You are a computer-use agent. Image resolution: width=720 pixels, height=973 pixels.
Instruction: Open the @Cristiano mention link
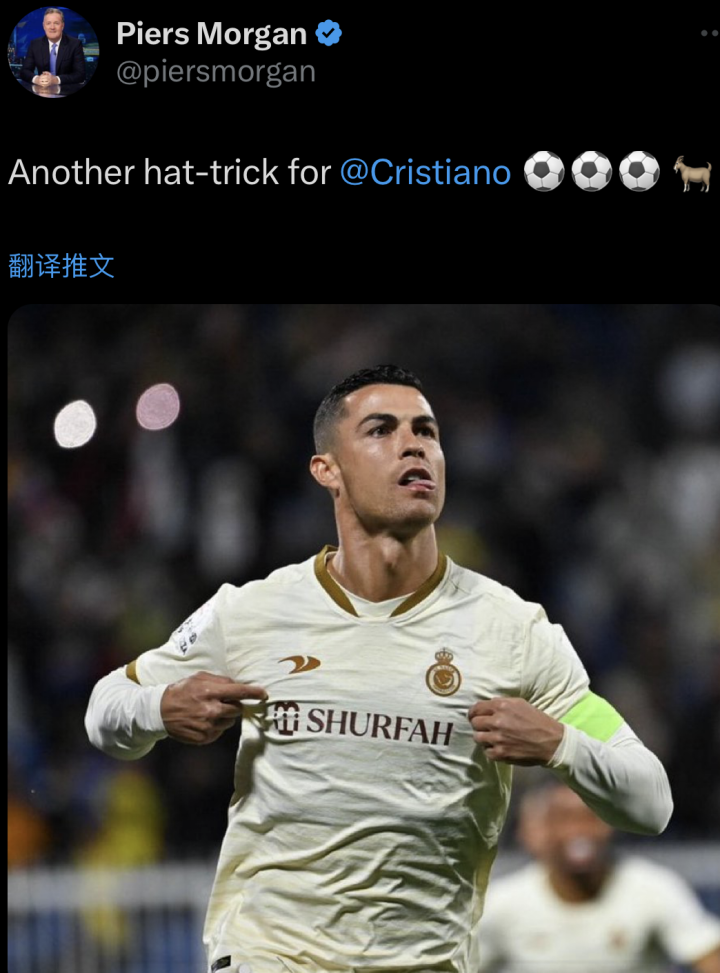pos(426,172)
